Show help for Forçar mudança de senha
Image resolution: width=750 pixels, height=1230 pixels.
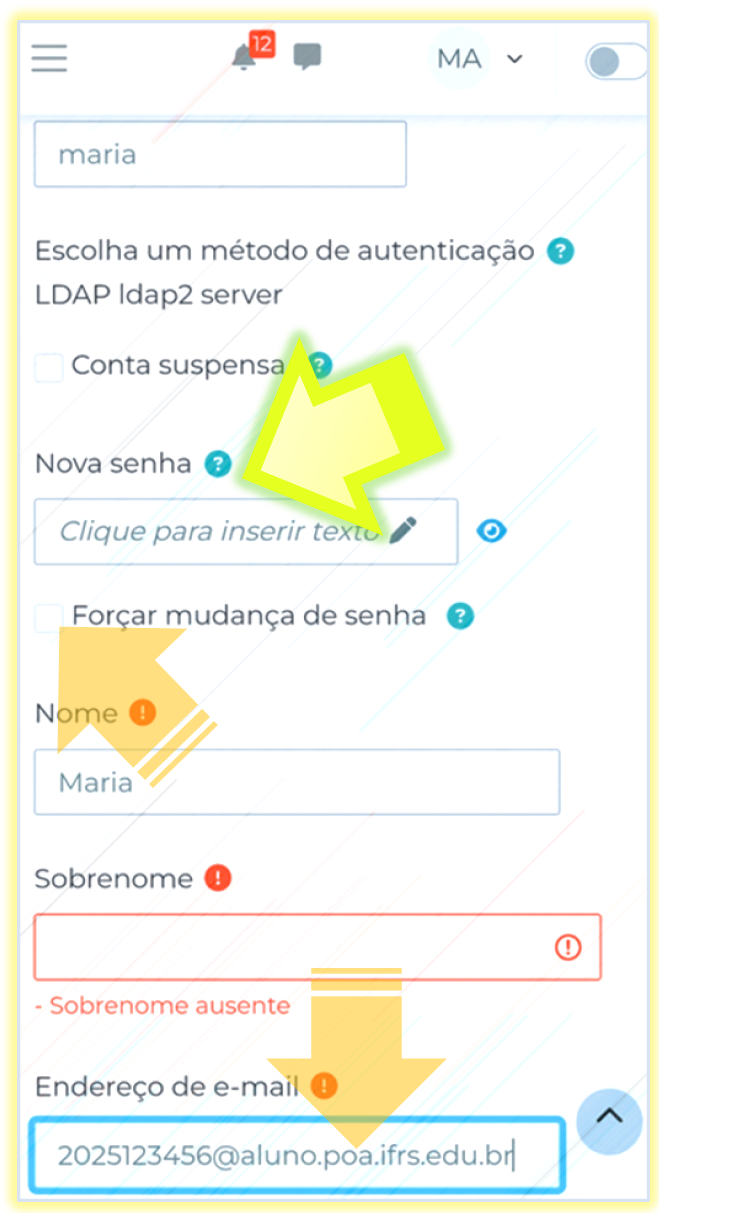coord(460,616)
